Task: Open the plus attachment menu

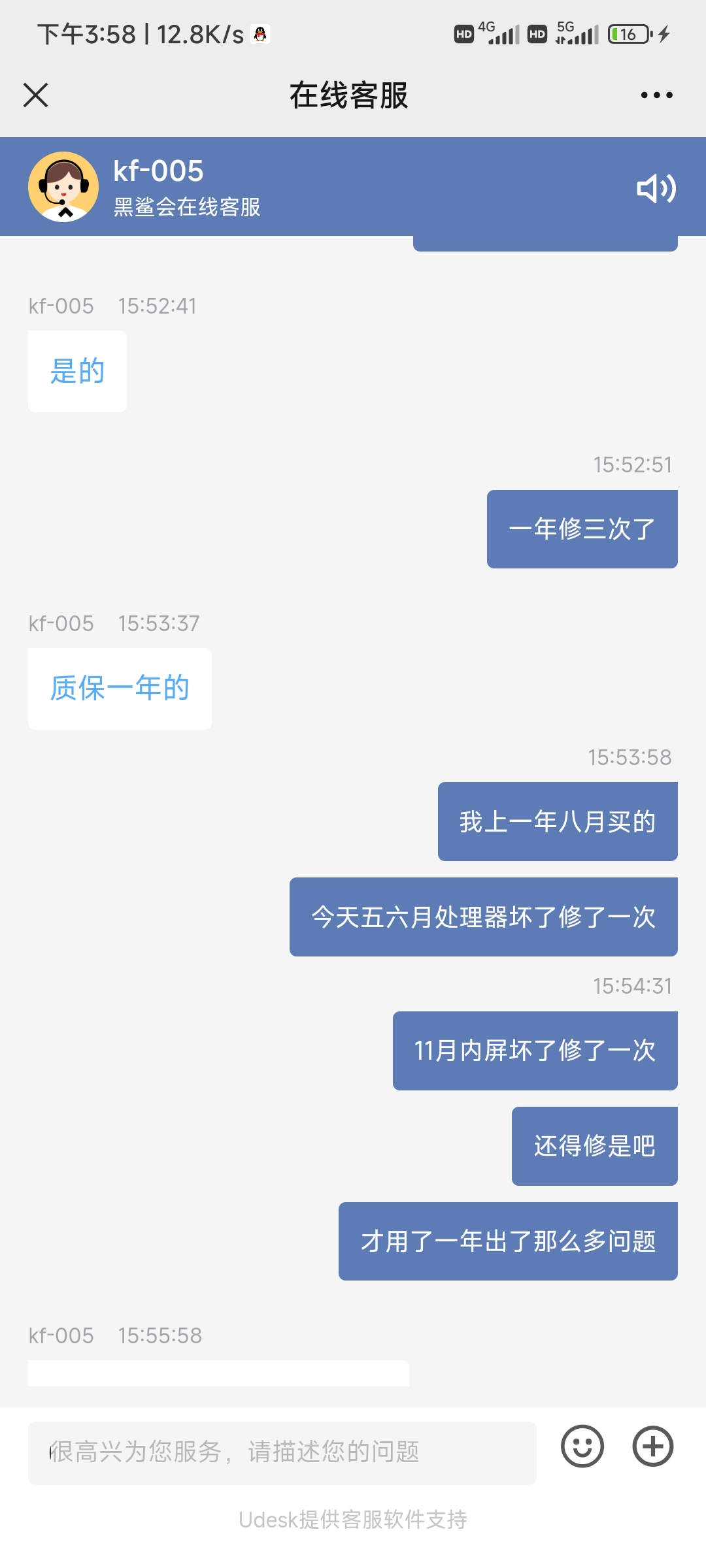Action: (652, 1446)
